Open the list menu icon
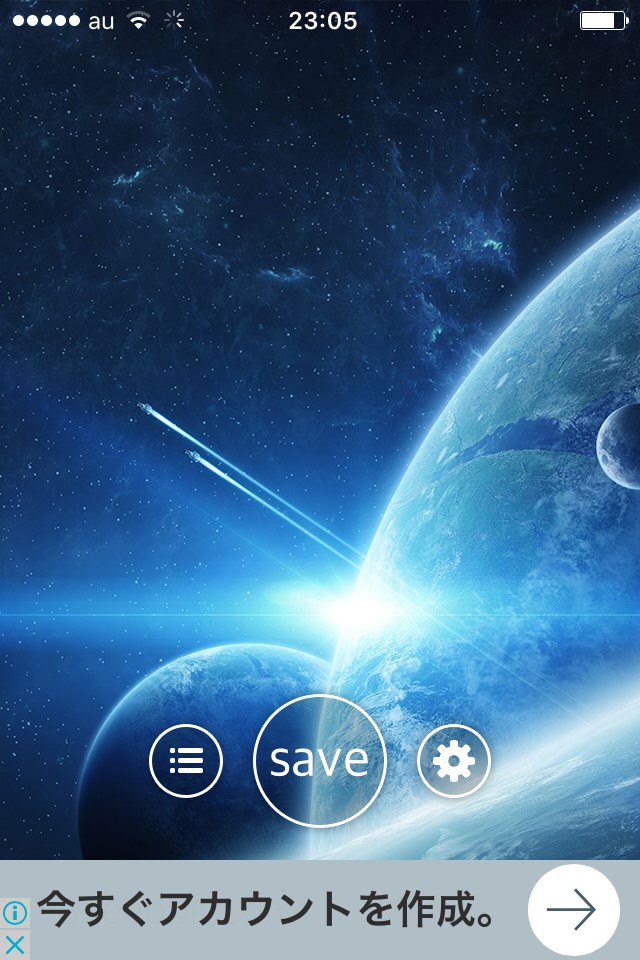This screenshot has height=960, width=640. click(x=186, y=761)
